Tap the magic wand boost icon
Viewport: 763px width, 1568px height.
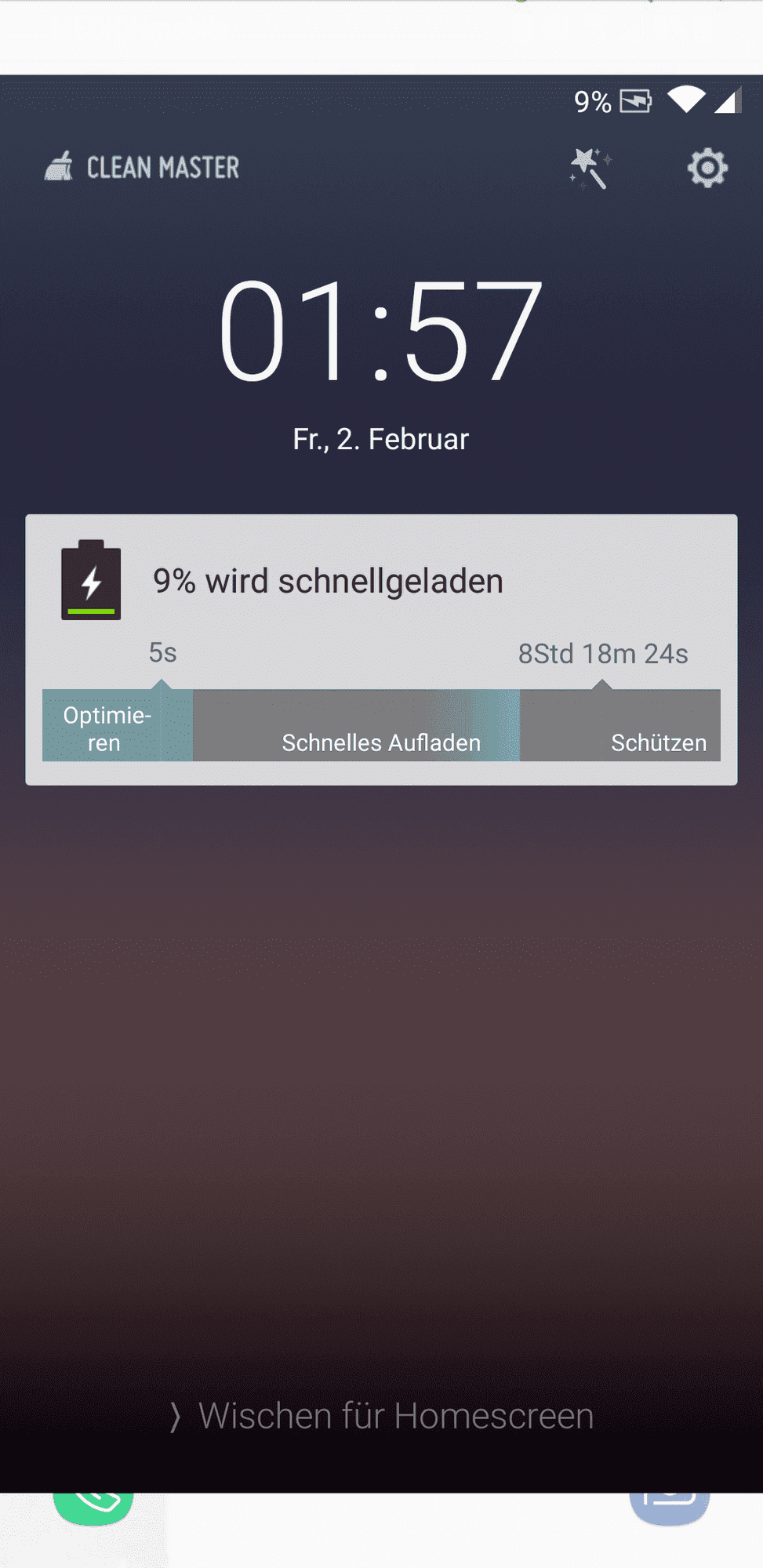pyautogui.click(x=590, y=168)
